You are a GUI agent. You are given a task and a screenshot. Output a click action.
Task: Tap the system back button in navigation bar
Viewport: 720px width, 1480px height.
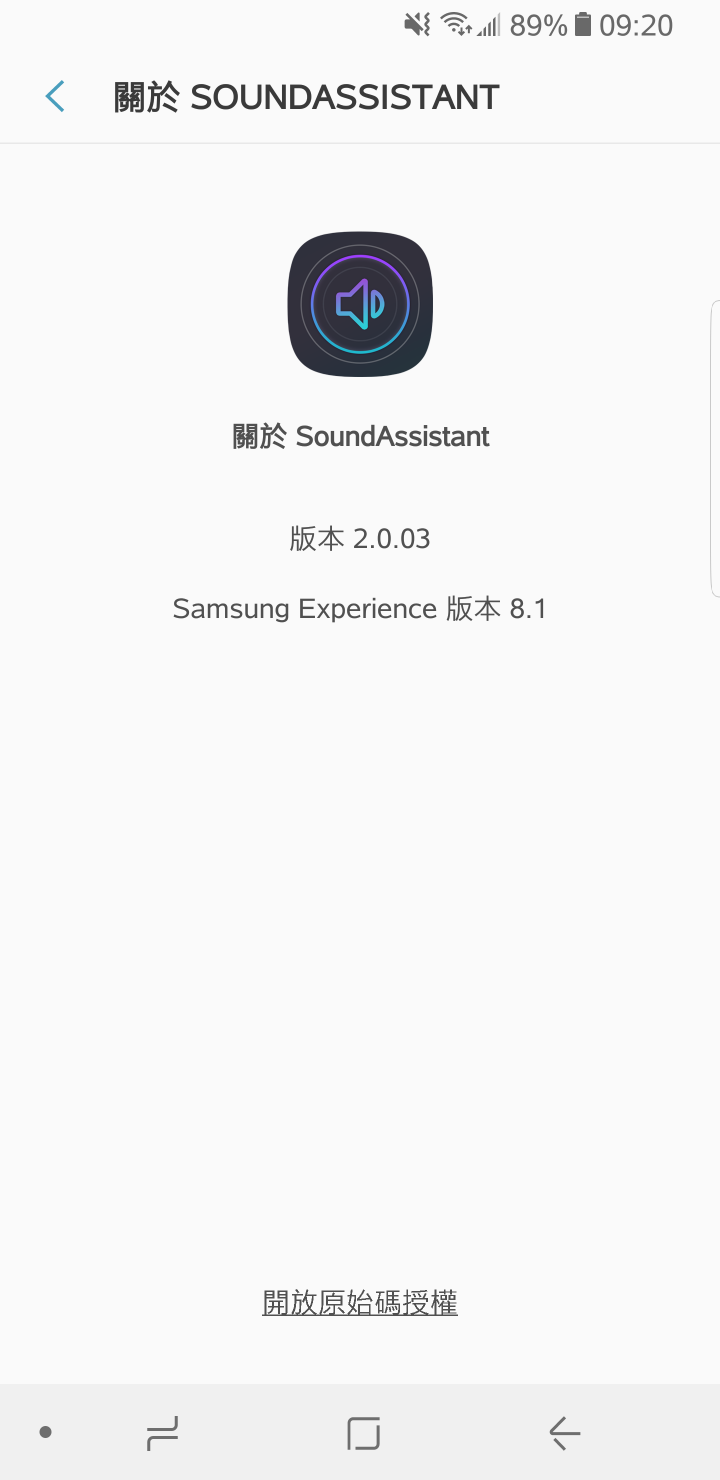565,1433
